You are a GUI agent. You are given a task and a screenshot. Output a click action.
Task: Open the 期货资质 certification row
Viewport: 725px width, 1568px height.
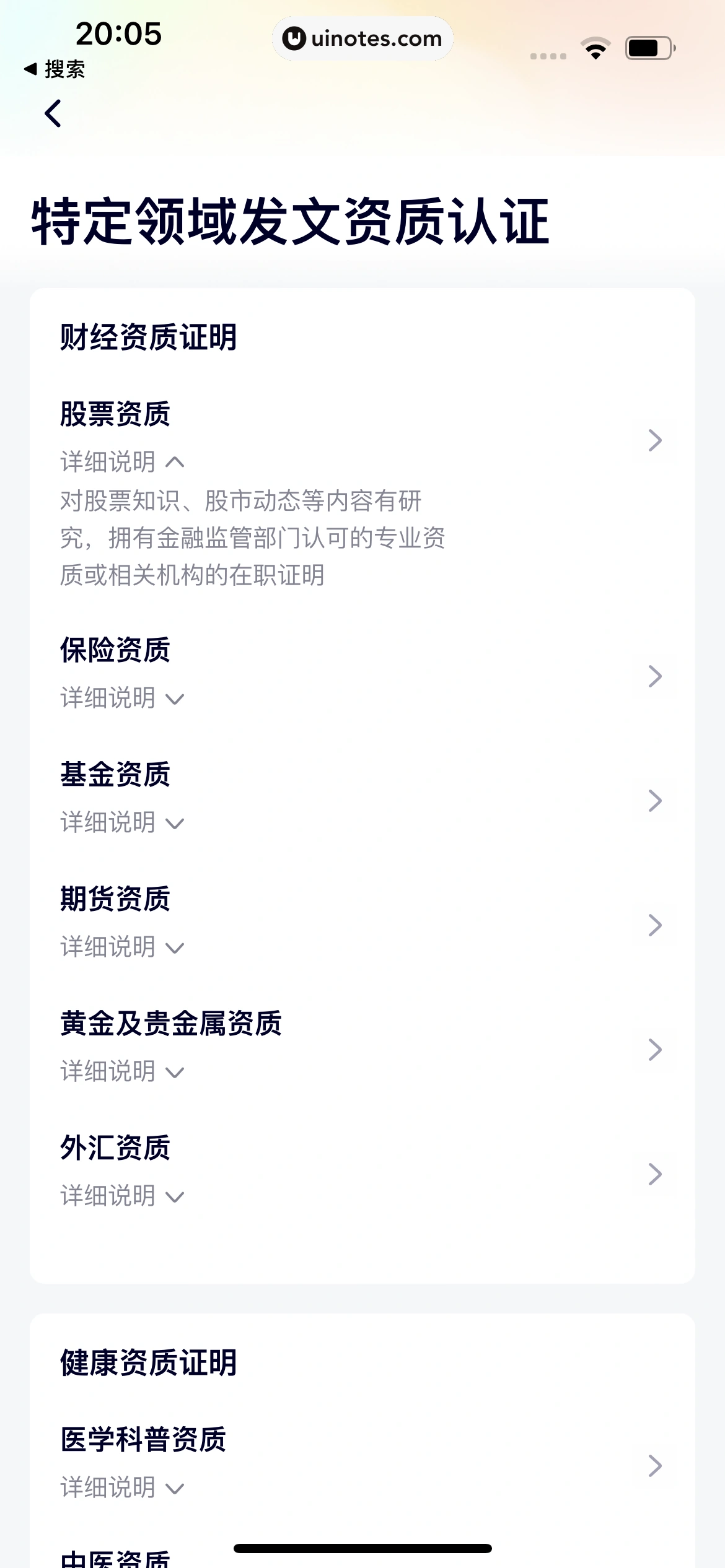[654, 925]
